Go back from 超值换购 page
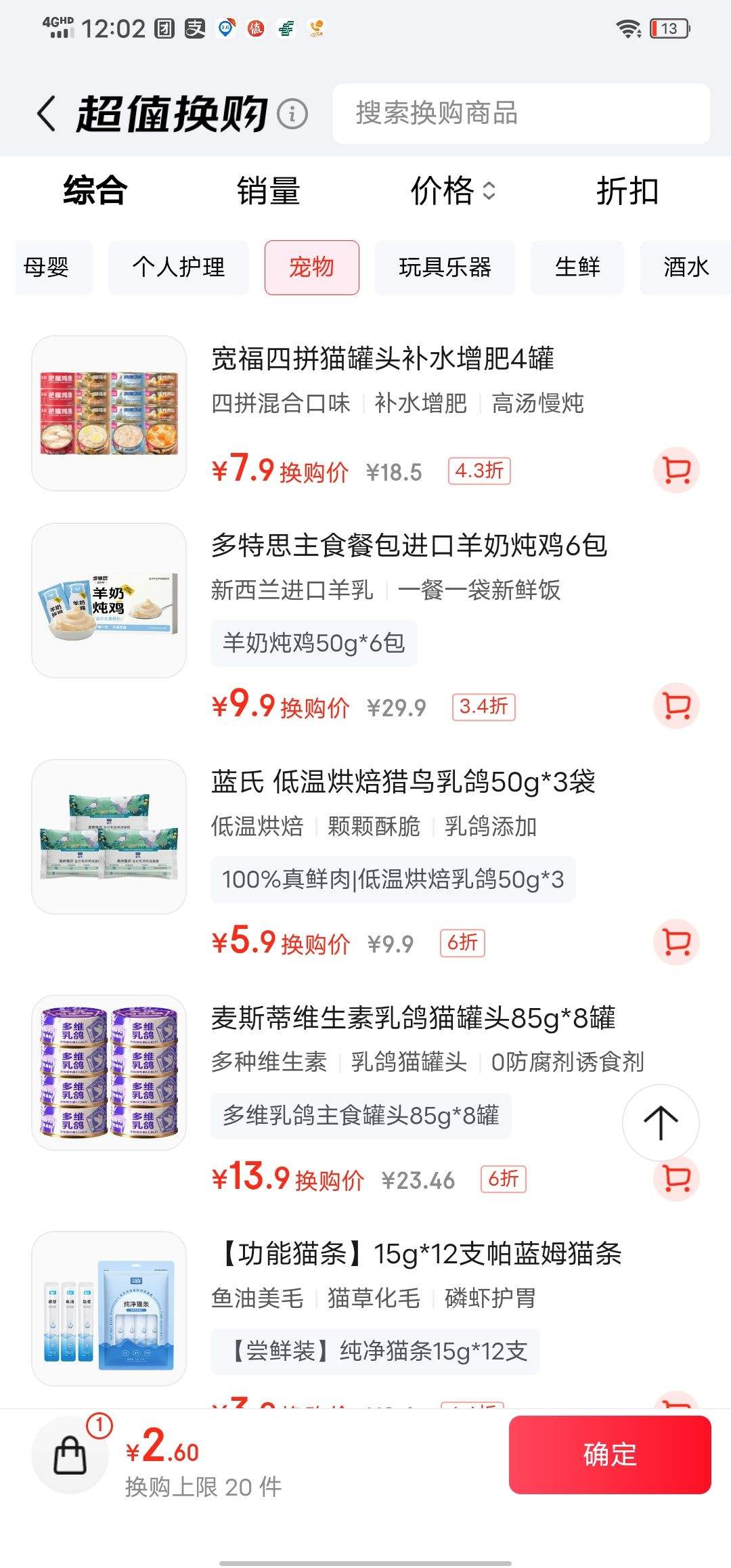 [46, 113]
